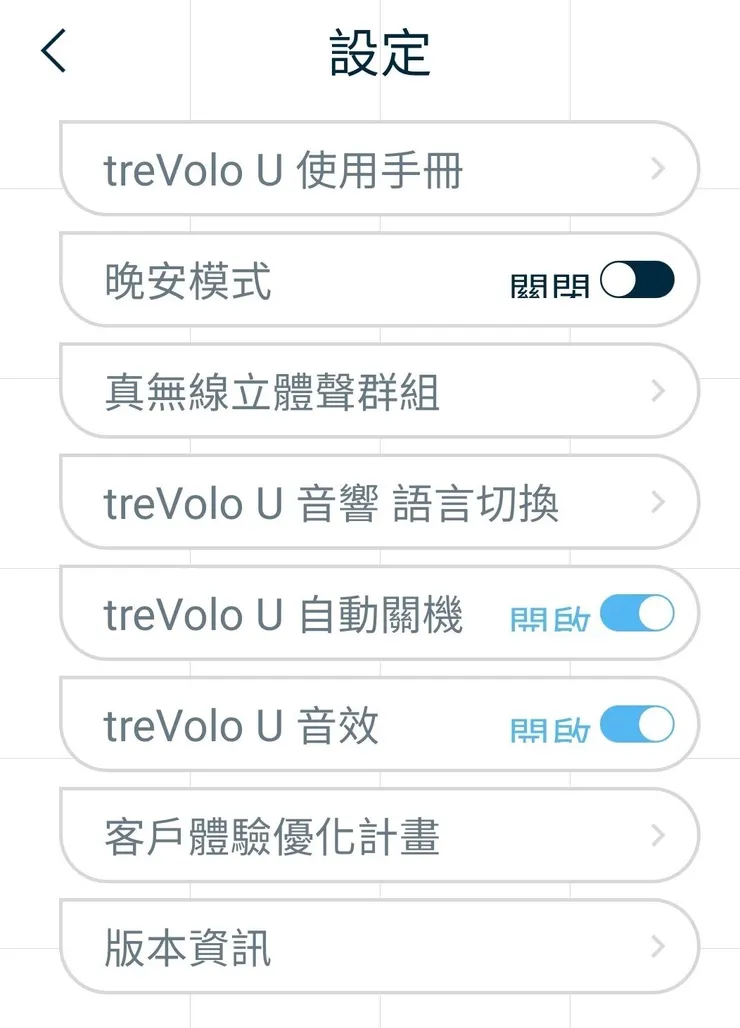Tap the arrow next to 客戶體驗優化計畫
Image resolution: width=740 pixels, height=1028 pixels.
point(657,835)
